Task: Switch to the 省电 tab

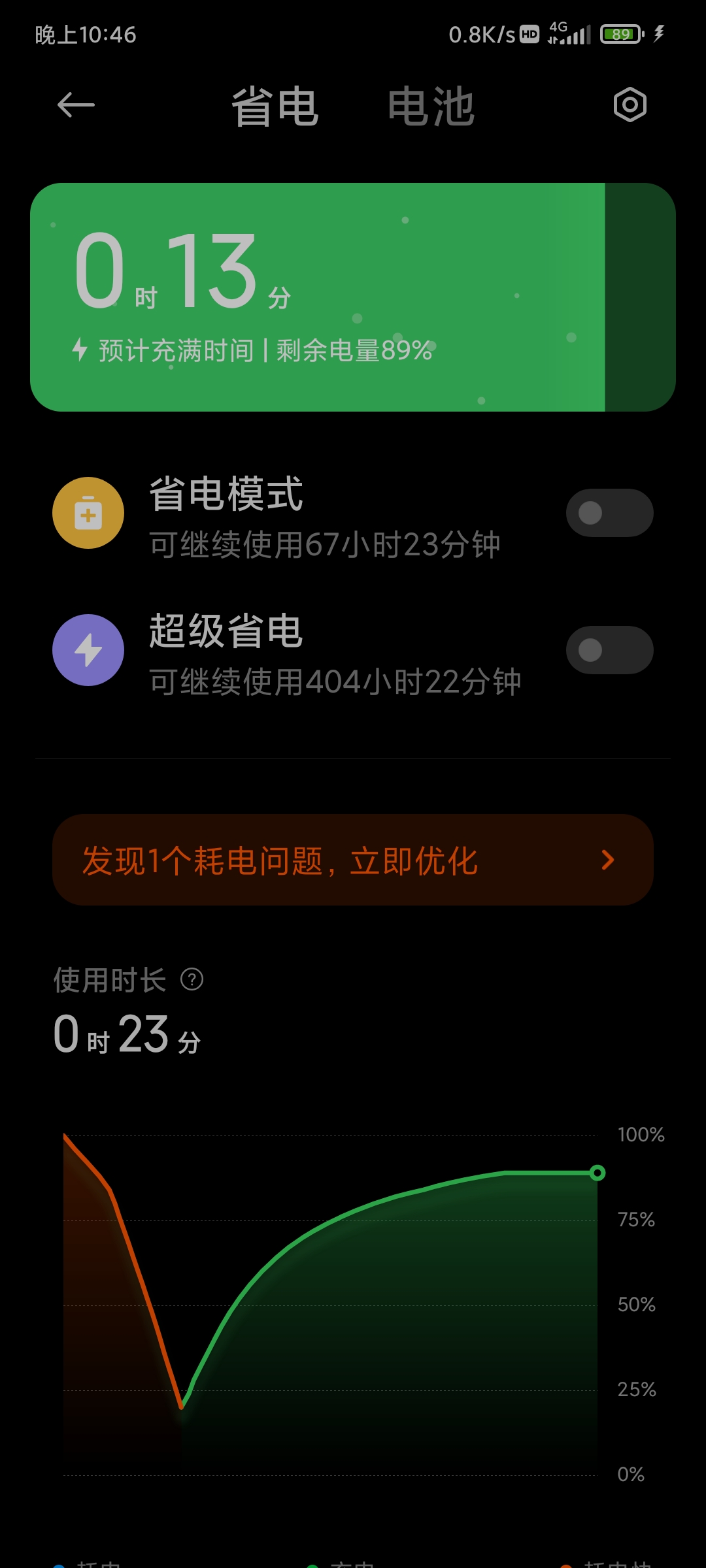Action: point(275,106)
